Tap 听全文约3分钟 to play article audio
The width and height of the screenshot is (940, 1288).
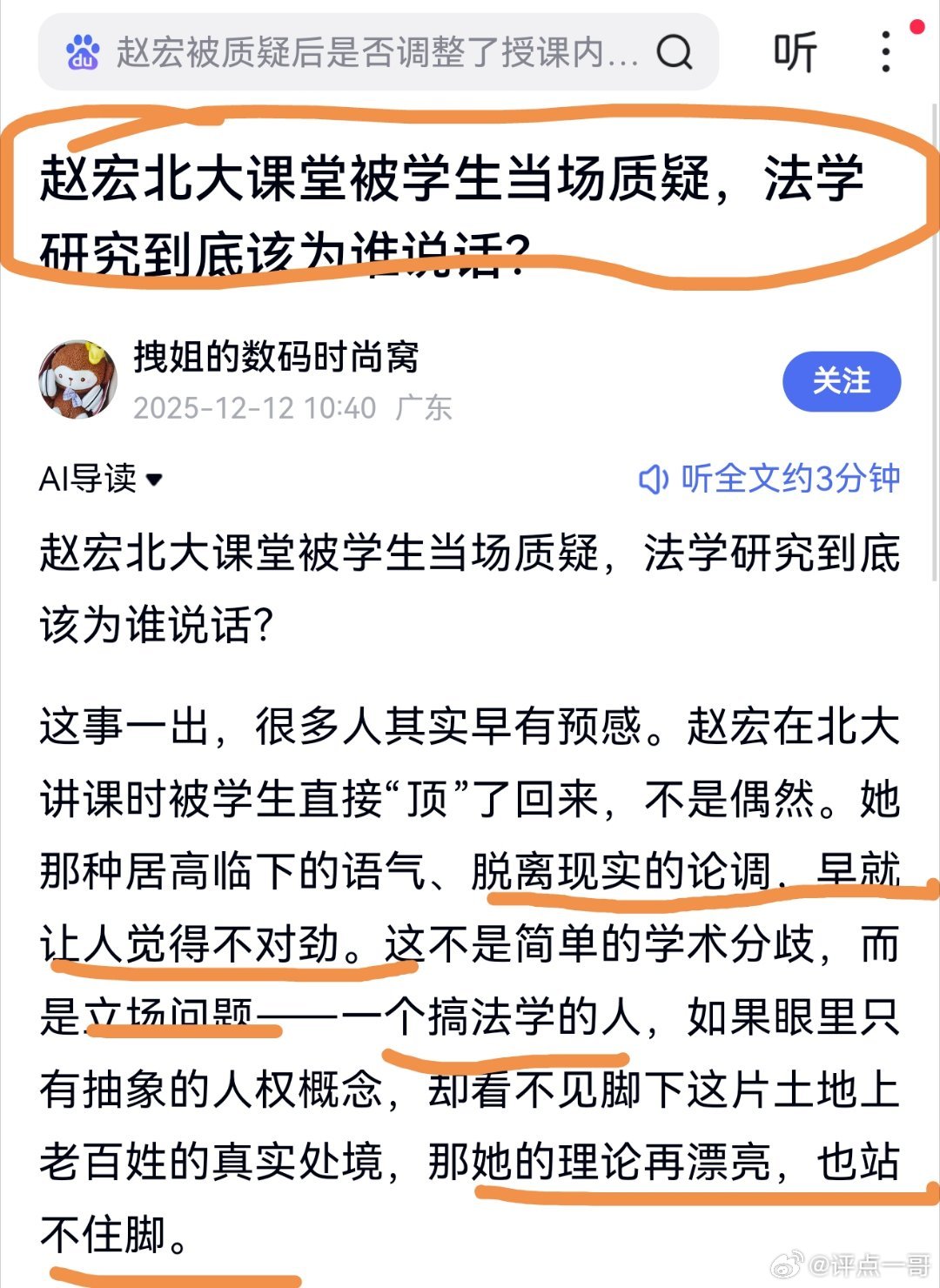point(788,478)
